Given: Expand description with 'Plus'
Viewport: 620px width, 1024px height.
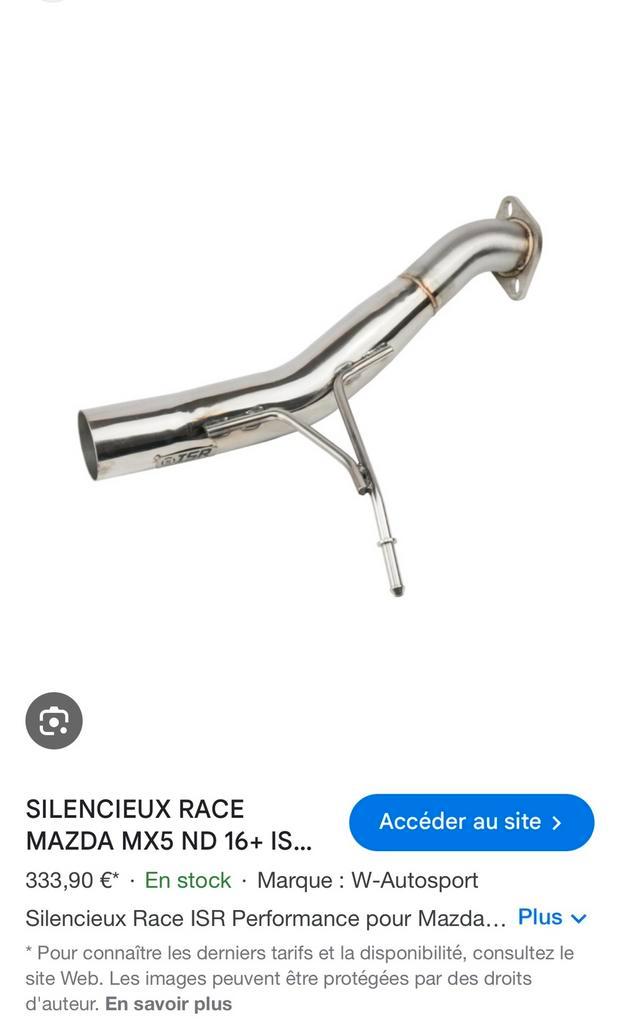Looking at the screenshot, I should [x=551, y=917].
